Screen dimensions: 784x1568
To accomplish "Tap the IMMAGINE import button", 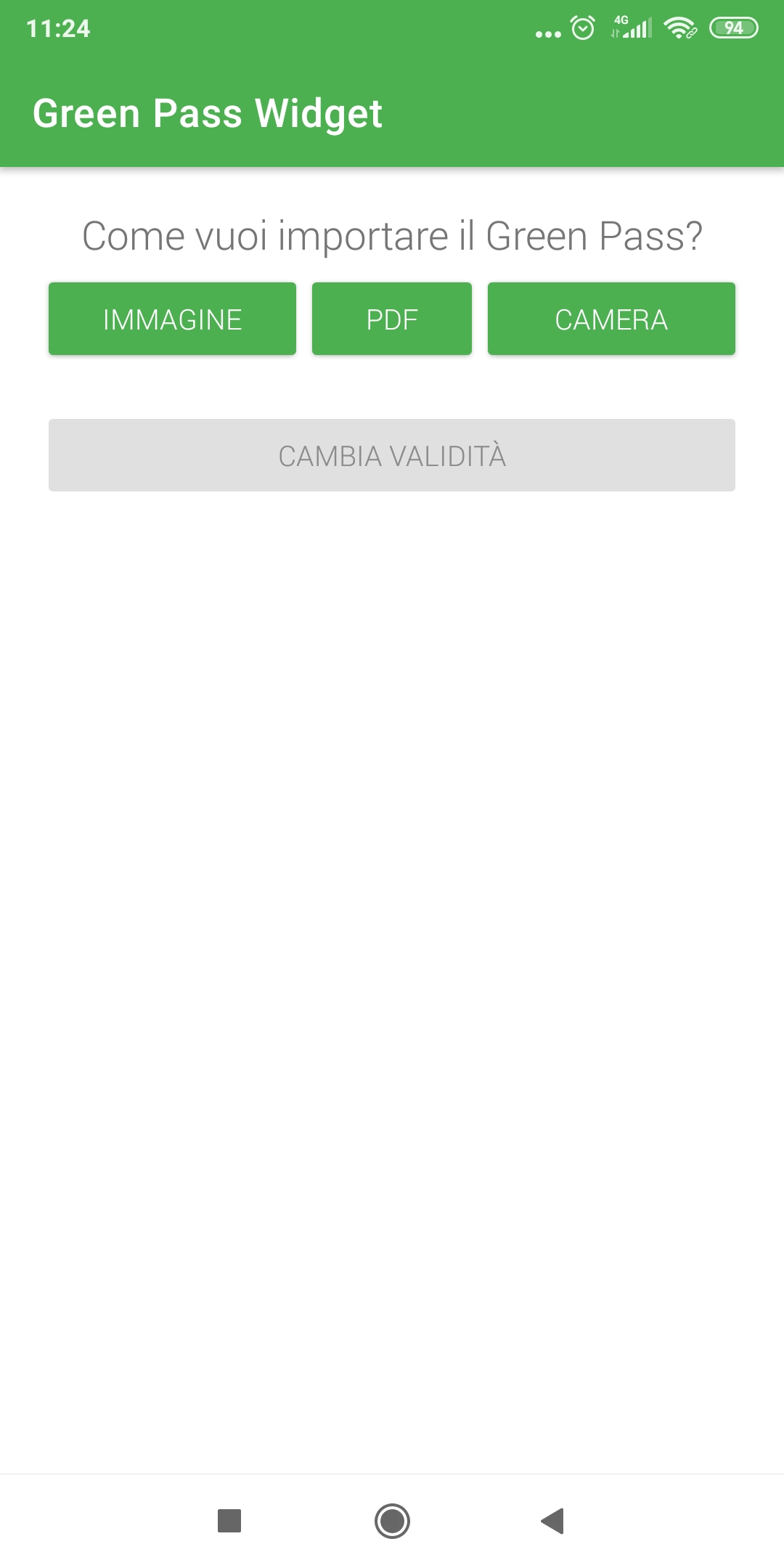I will click(x=172, y=319).
